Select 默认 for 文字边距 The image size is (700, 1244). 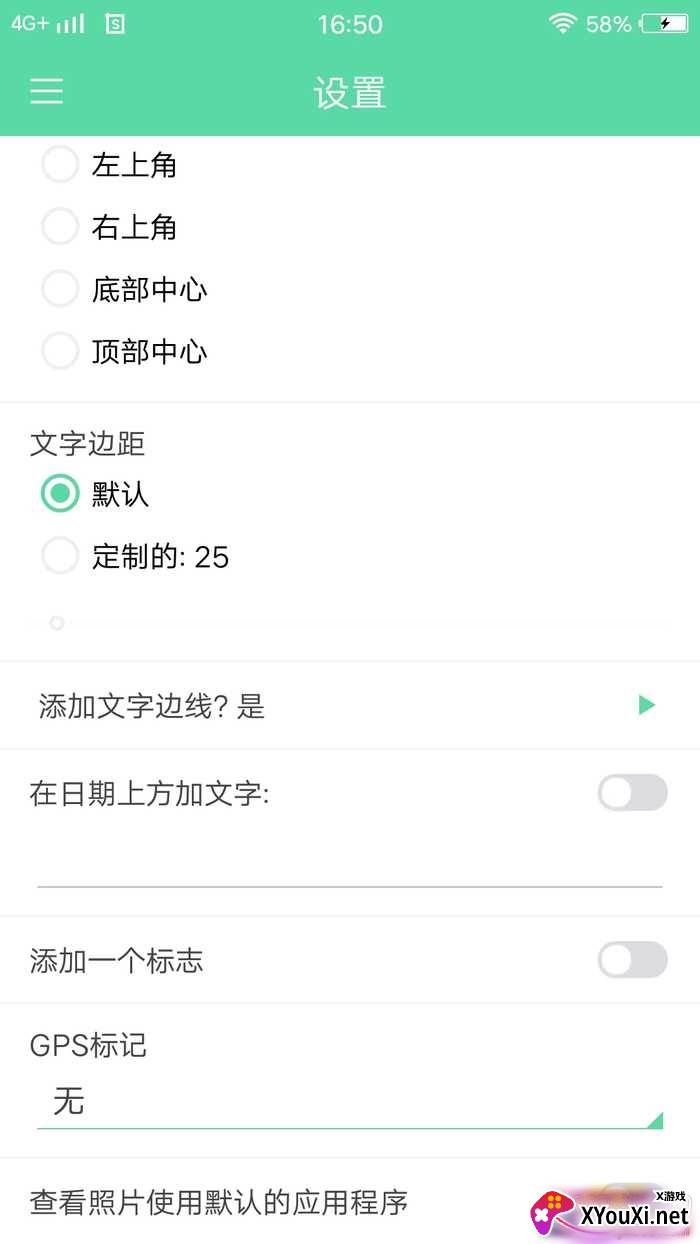pos(60,494)
